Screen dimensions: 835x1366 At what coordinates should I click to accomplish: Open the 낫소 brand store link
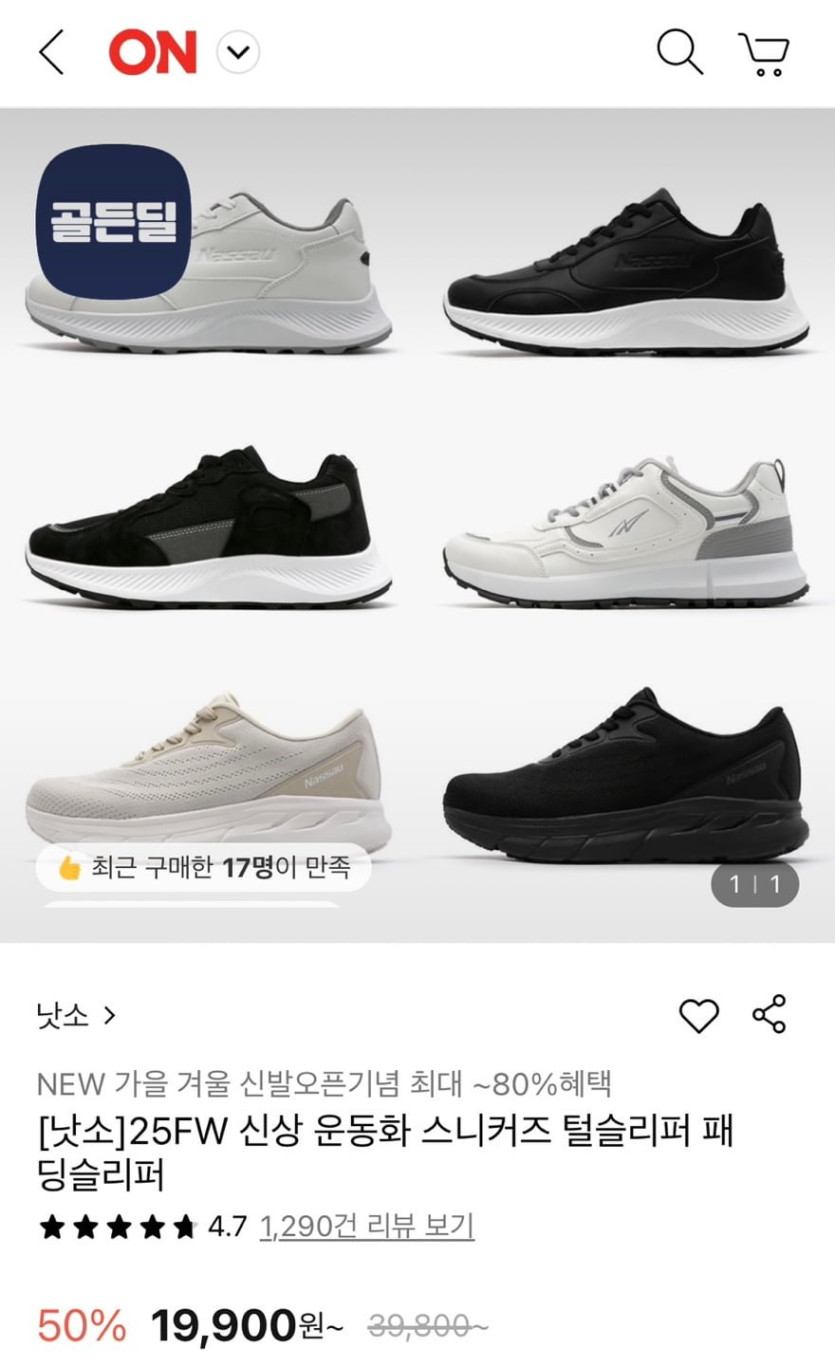pos(76,1016)
